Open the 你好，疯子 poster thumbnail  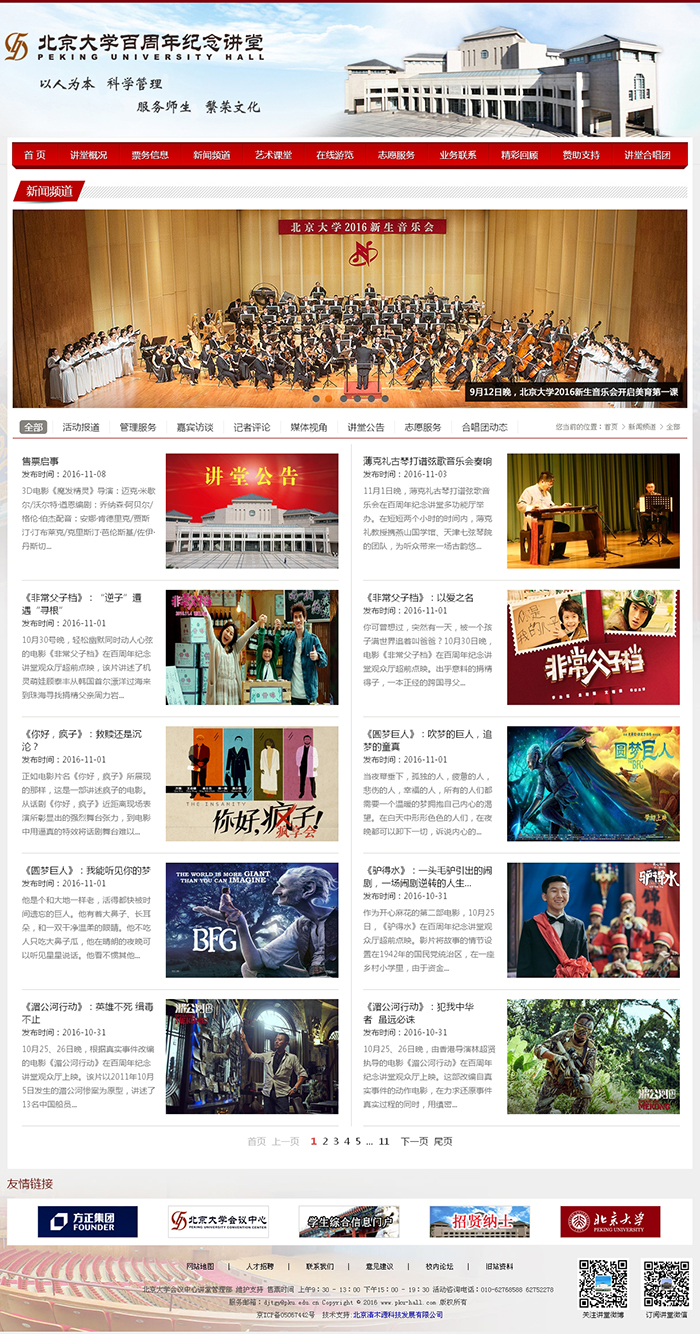[x=252, y=784]
